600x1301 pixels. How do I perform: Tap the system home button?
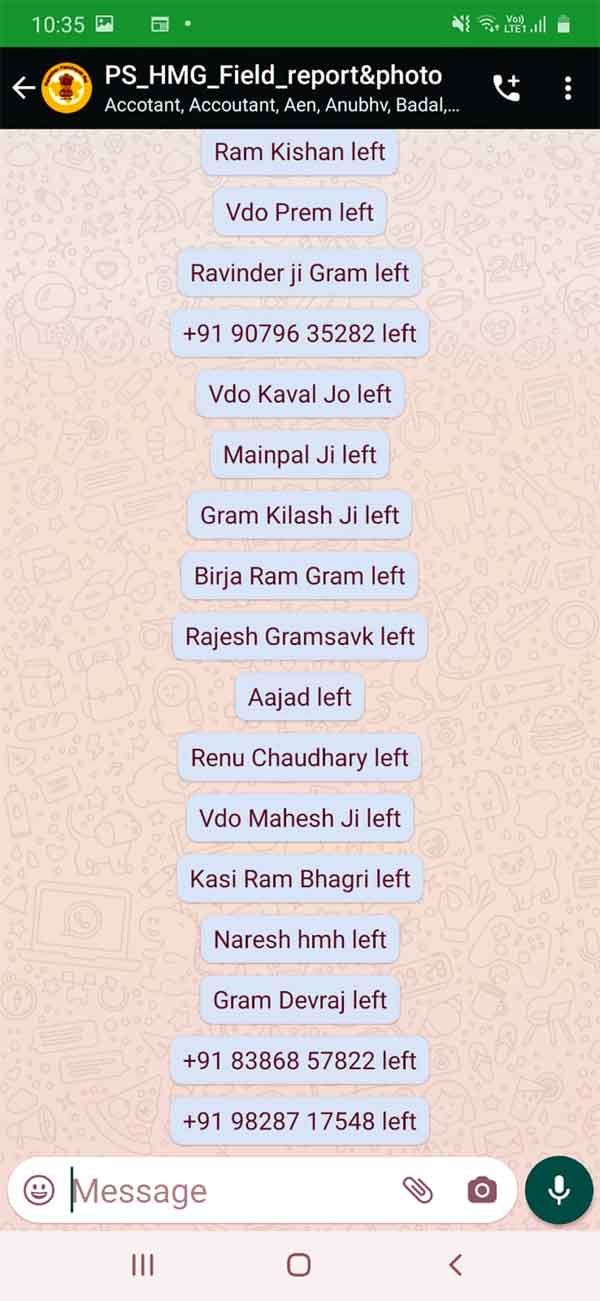pos(299,1265)
